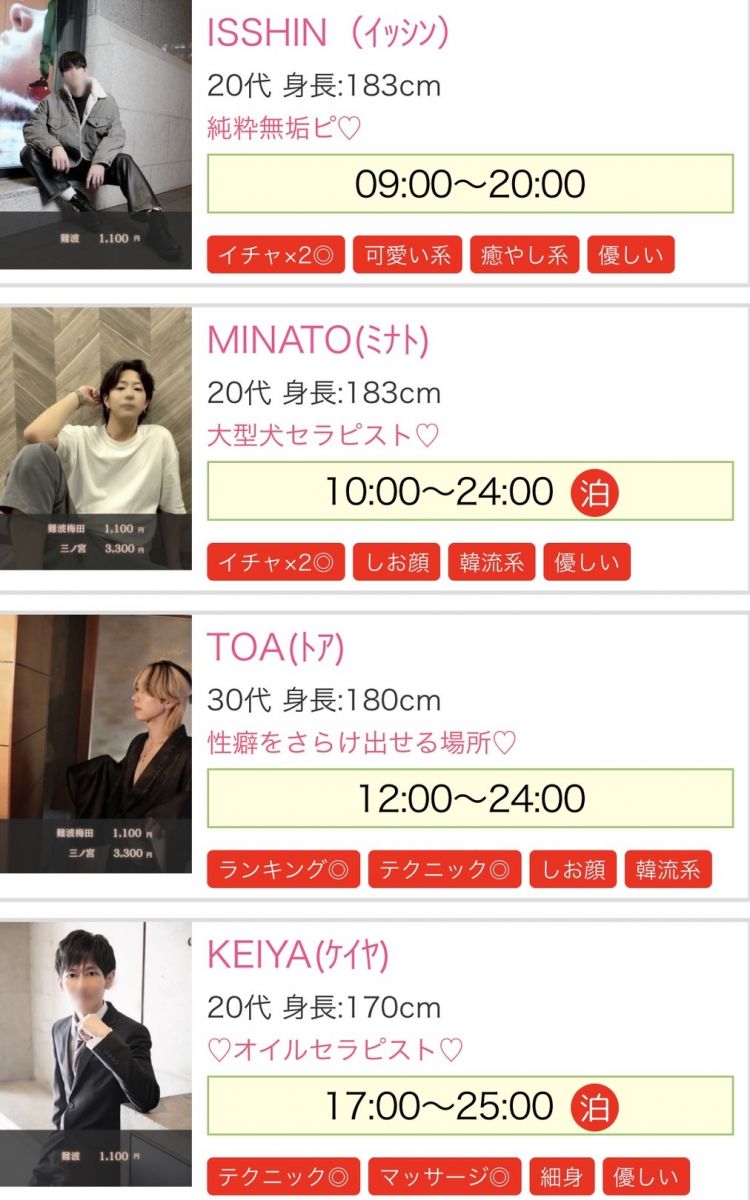Tap the 癒やし系 tag on ISSHIN's card
750x1200 pixels.
click(524, 255)
